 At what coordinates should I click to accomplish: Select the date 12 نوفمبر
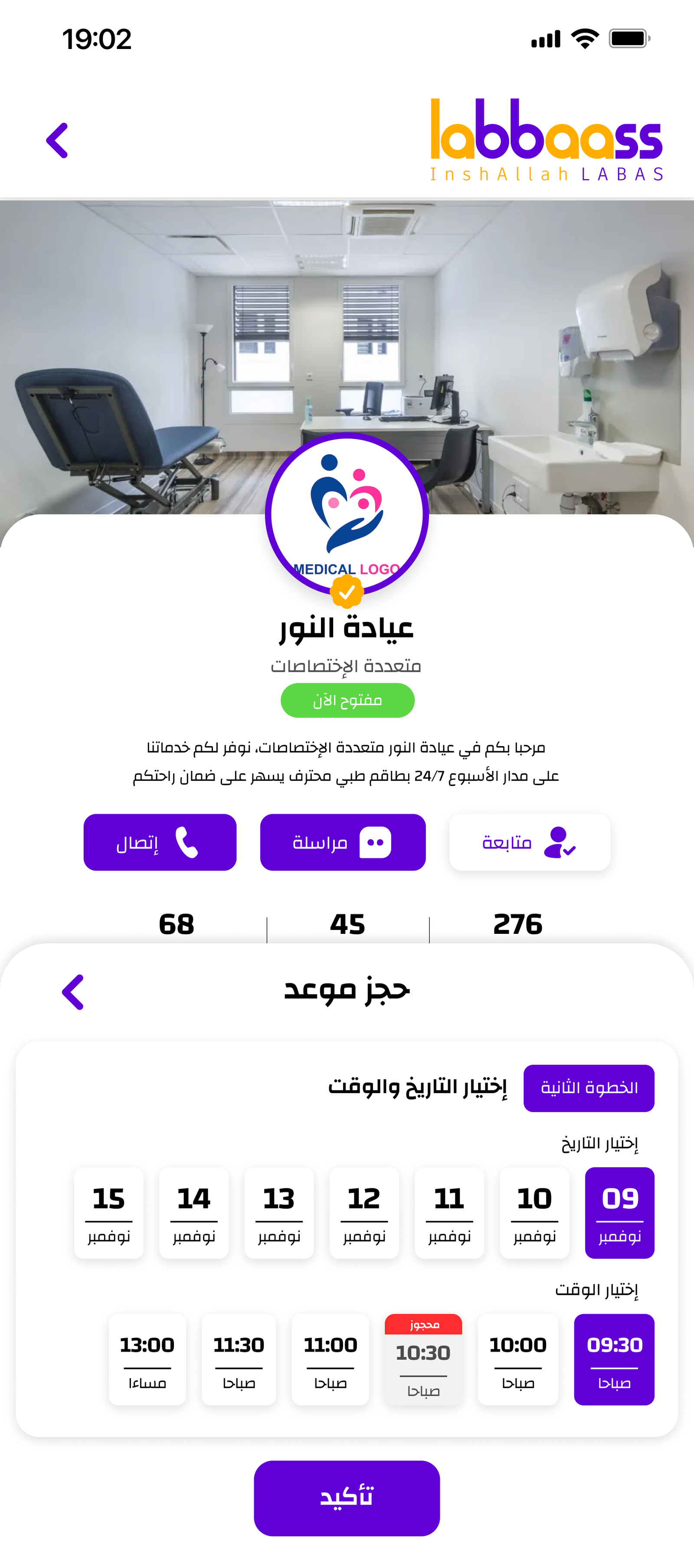364,1212
